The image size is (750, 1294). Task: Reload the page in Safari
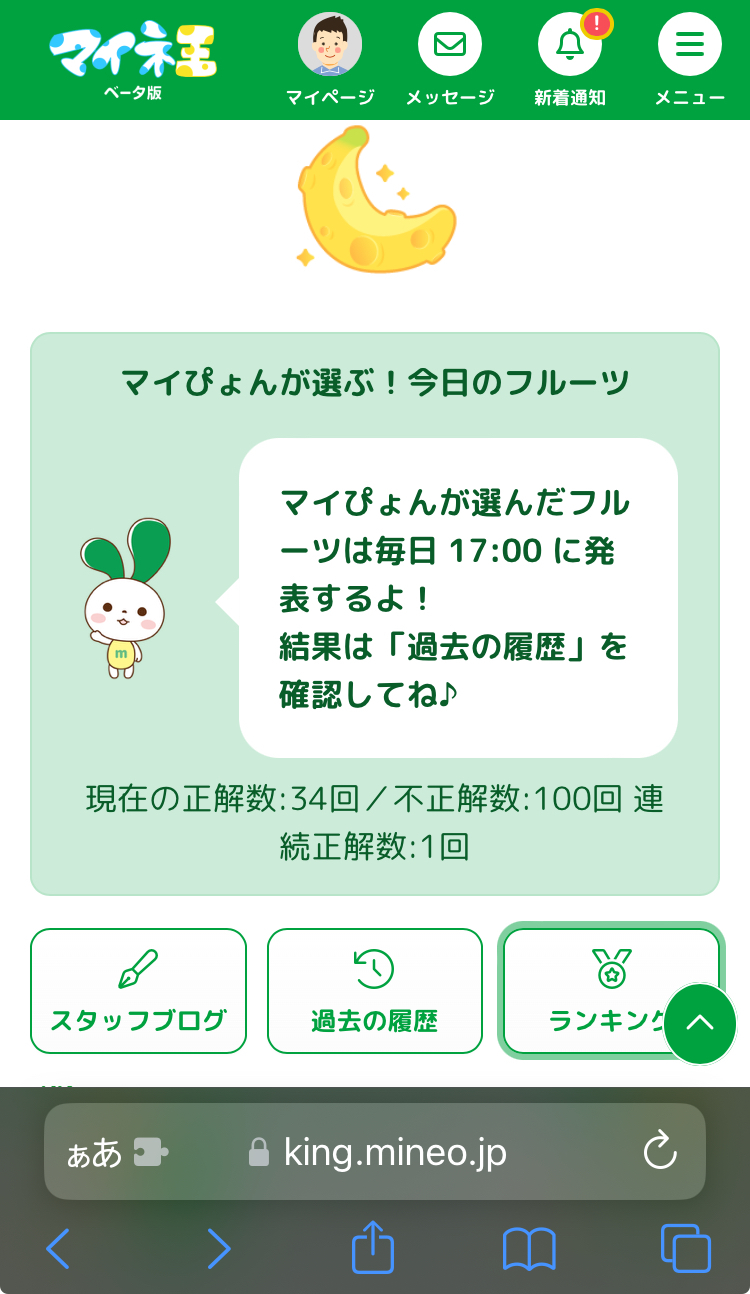pyautogui.click(x=660, y=1152)
